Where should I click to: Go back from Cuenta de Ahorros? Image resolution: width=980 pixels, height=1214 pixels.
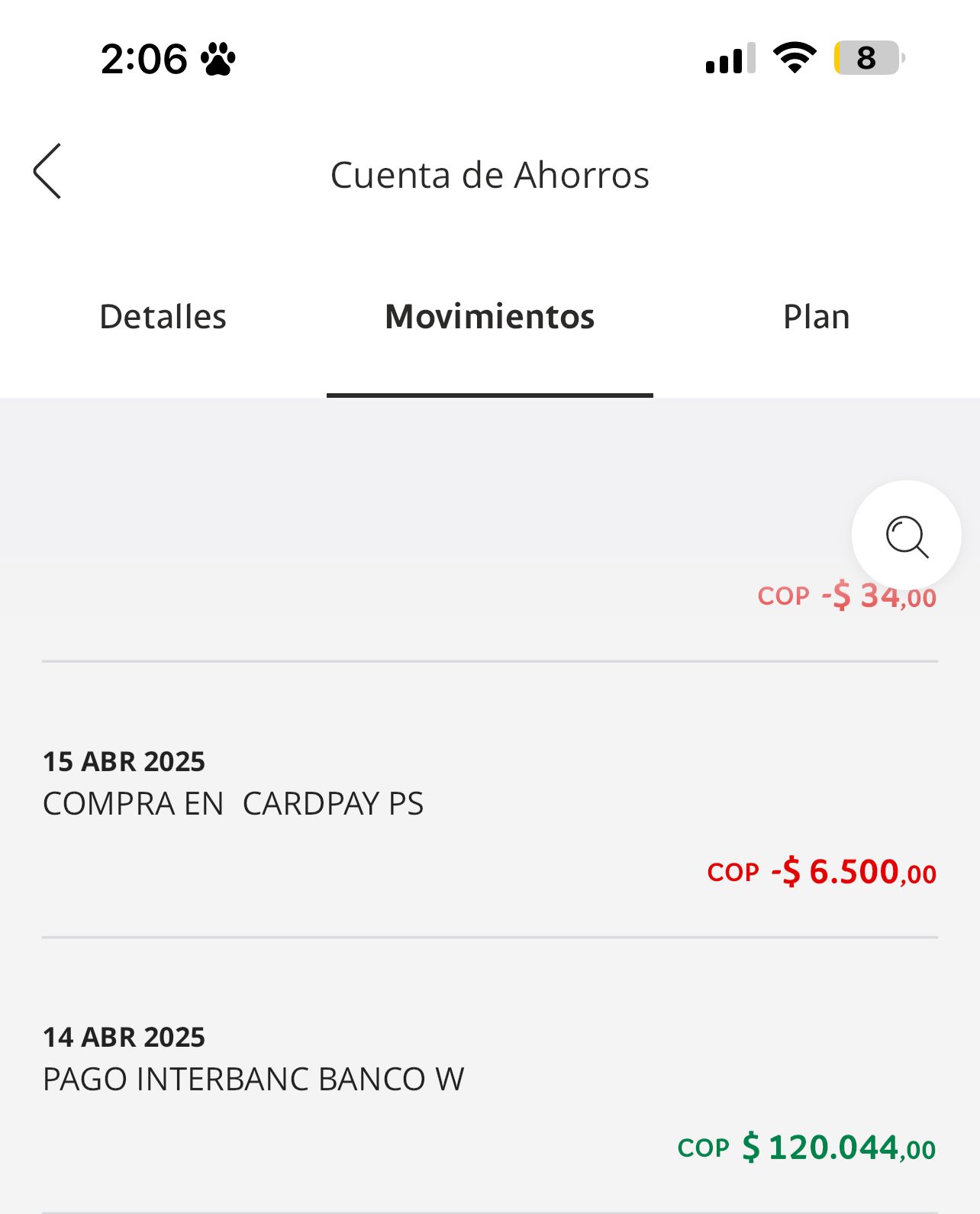point(47,172)
